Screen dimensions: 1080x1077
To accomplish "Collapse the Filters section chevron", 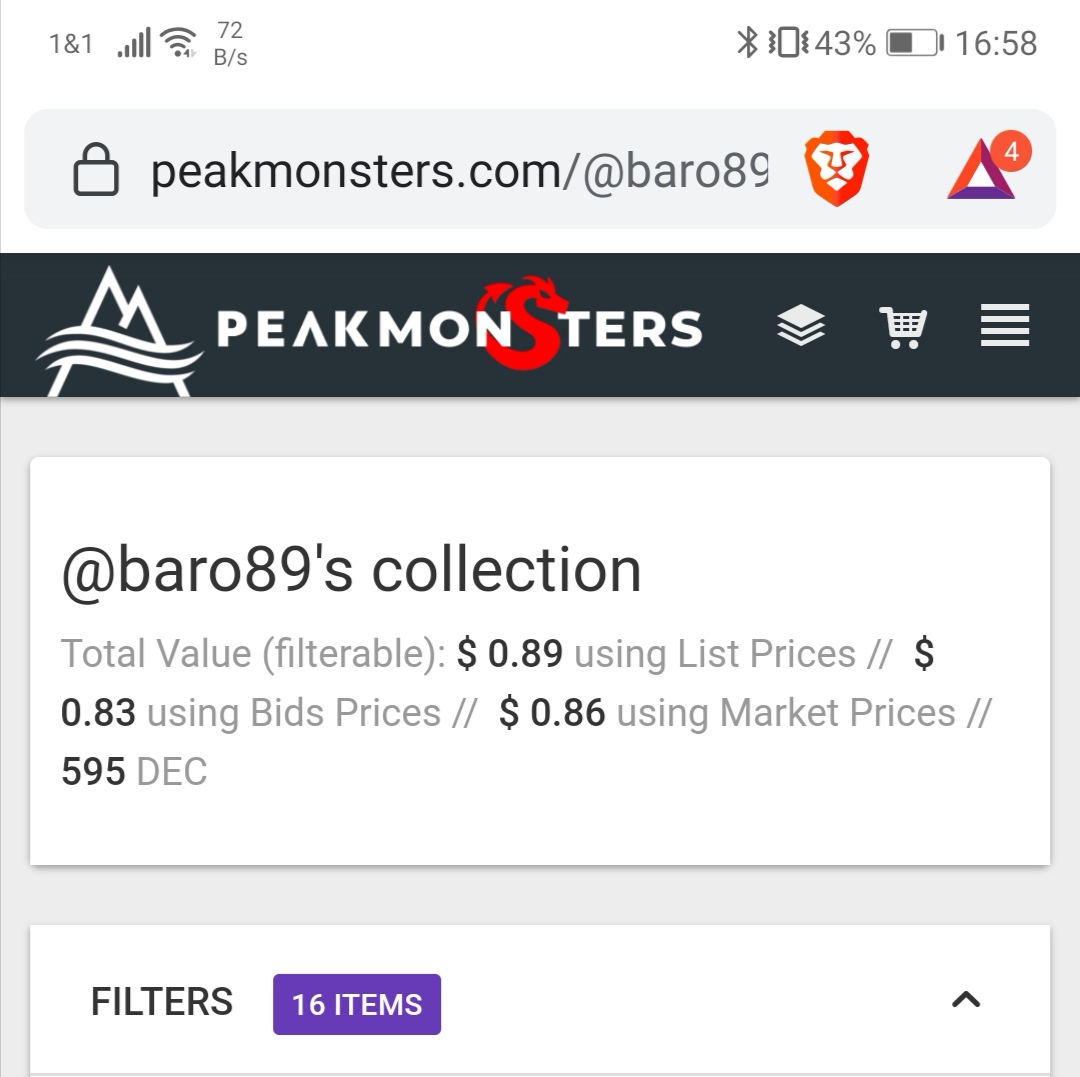I will coord(965,1000).
